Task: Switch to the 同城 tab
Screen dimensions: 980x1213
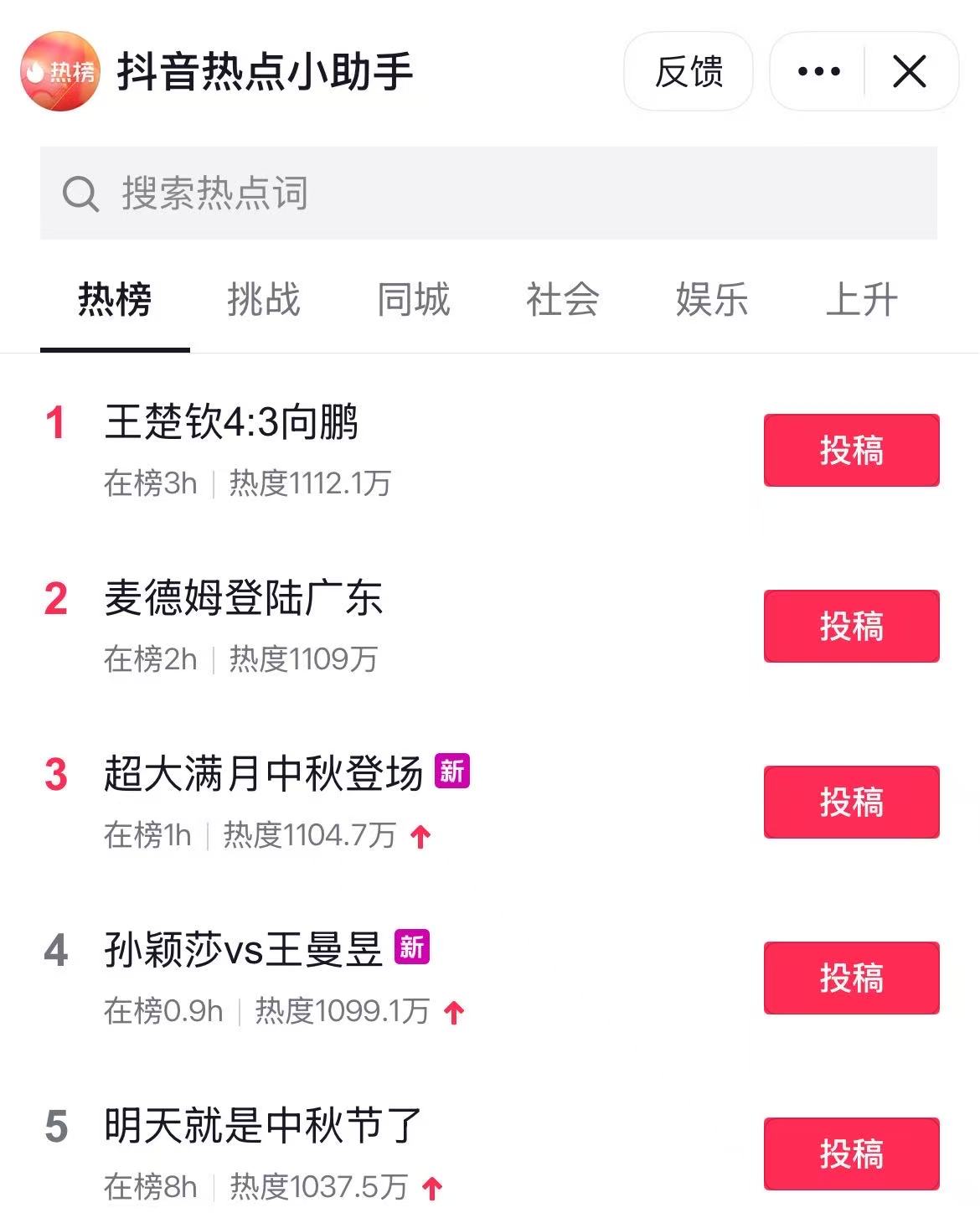Action: [414, 300]
